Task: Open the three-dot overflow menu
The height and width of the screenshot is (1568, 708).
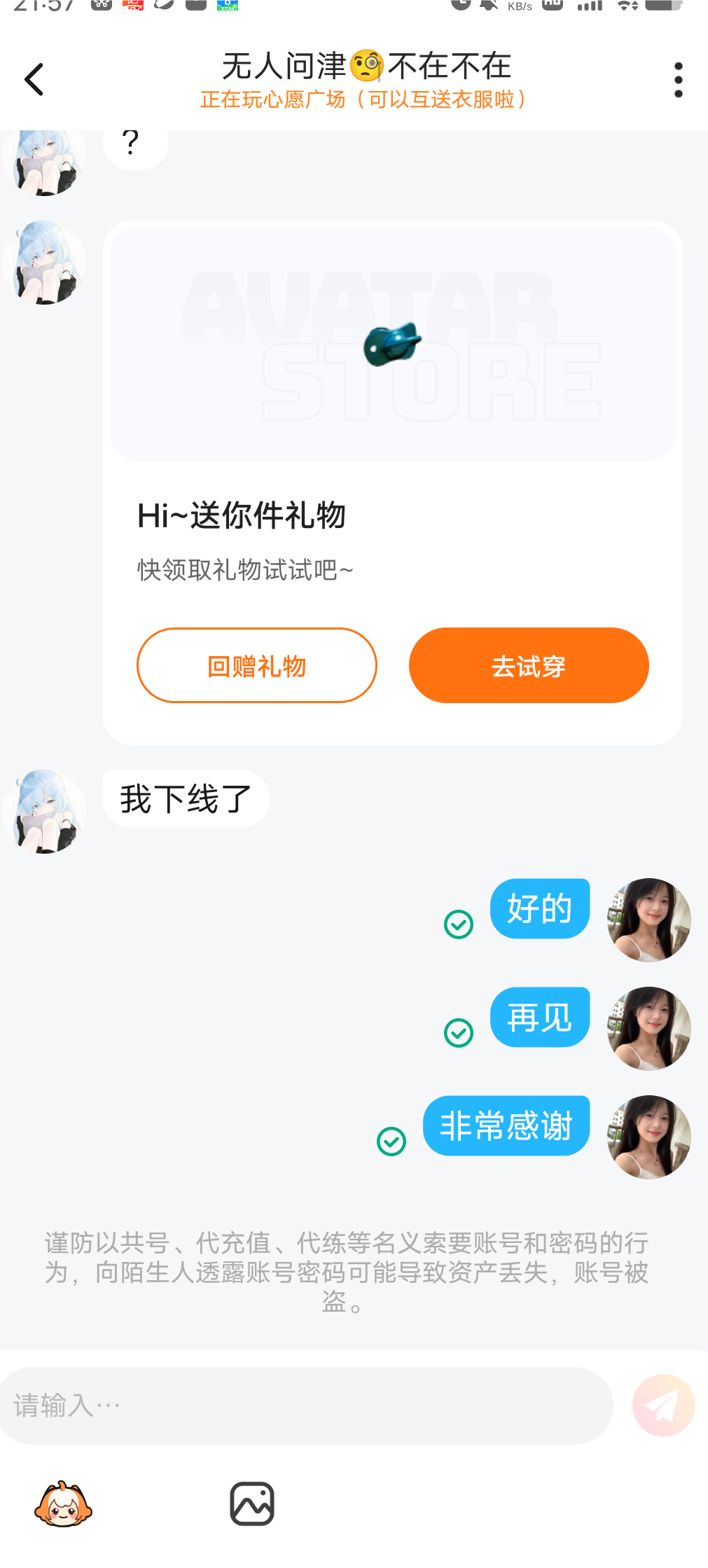Action: coord(678,80)
